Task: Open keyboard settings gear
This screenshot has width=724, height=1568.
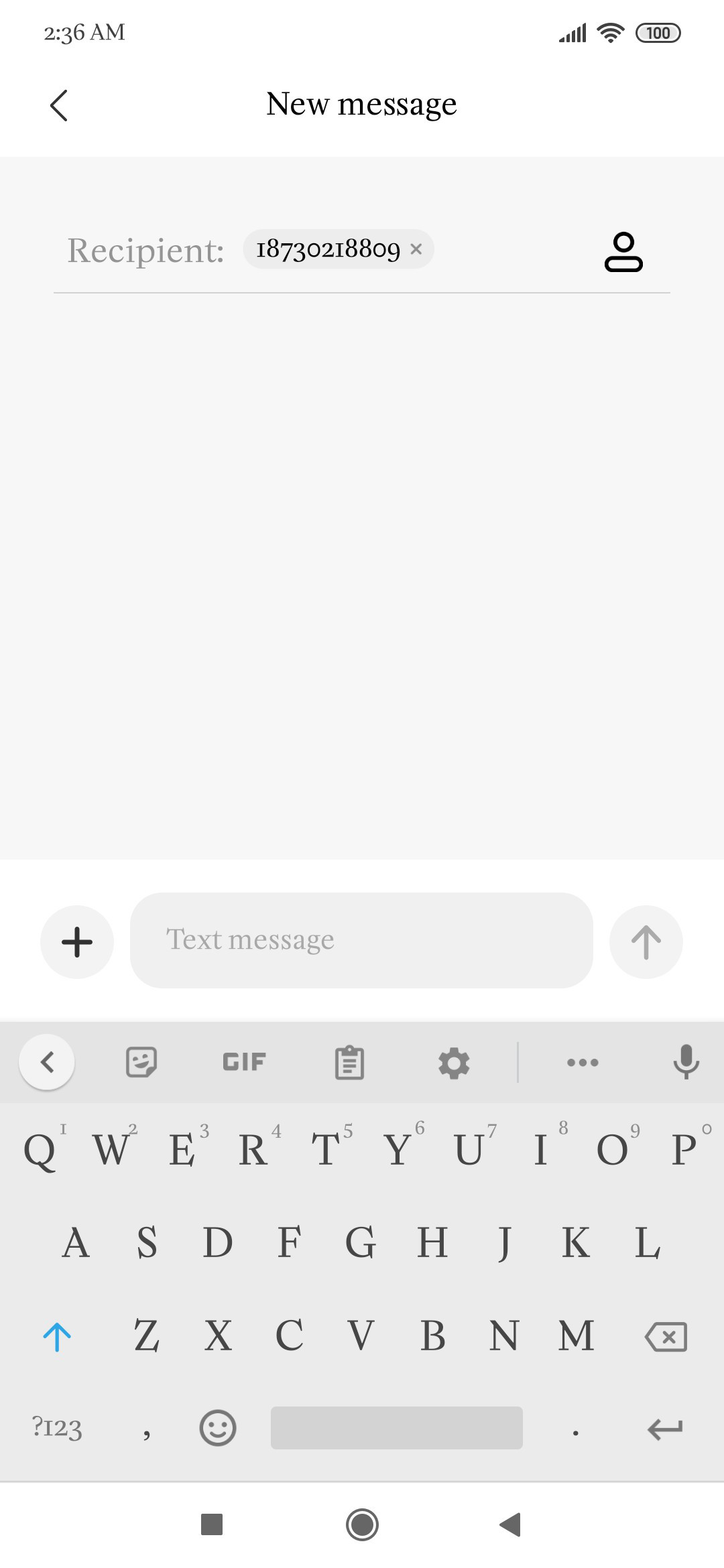Action: (454, 1063)
